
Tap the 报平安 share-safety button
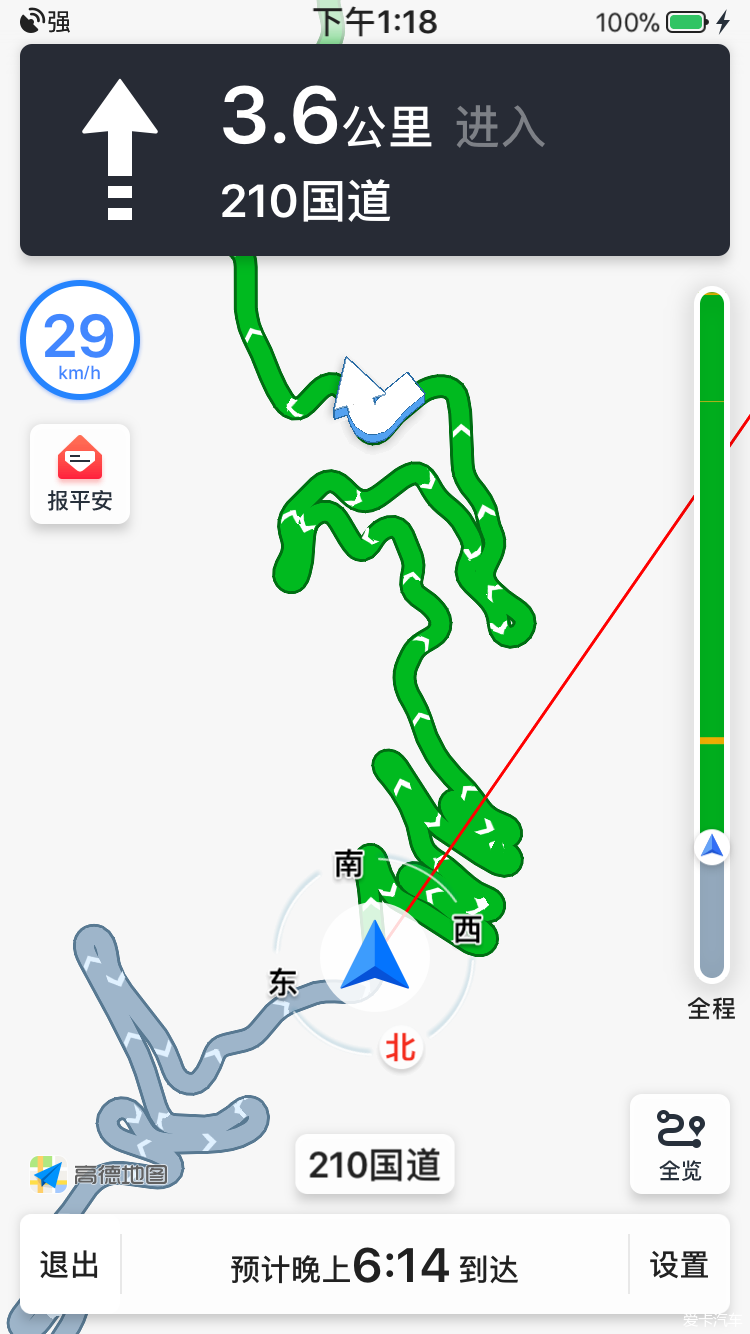click(x=80, y=474)
